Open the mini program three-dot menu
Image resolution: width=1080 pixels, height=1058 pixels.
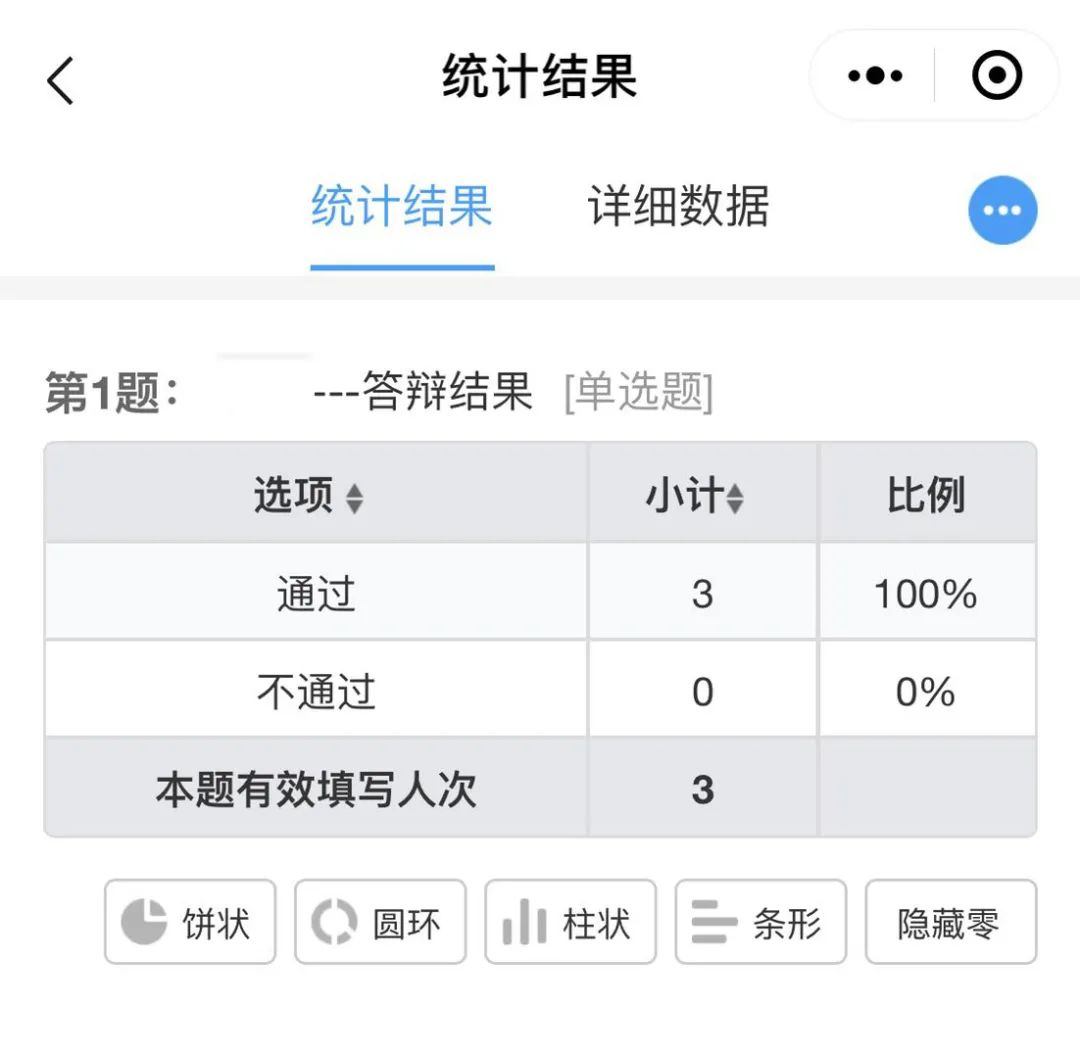(875, 76)
